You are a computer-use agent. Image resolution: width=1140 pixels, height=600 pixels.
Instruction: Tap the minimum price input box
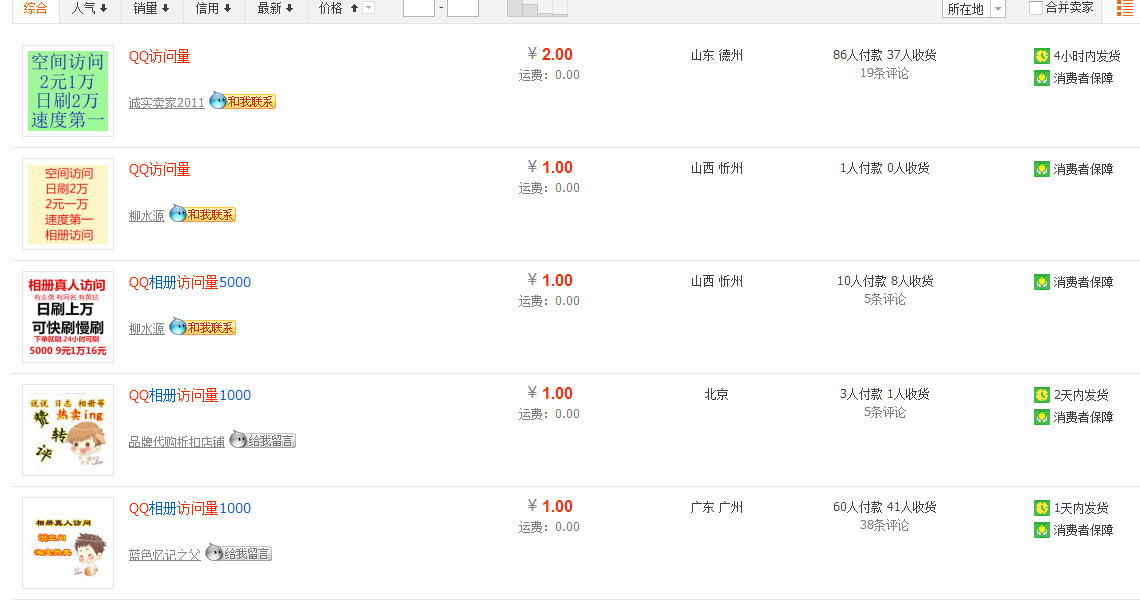click(418, 8)
